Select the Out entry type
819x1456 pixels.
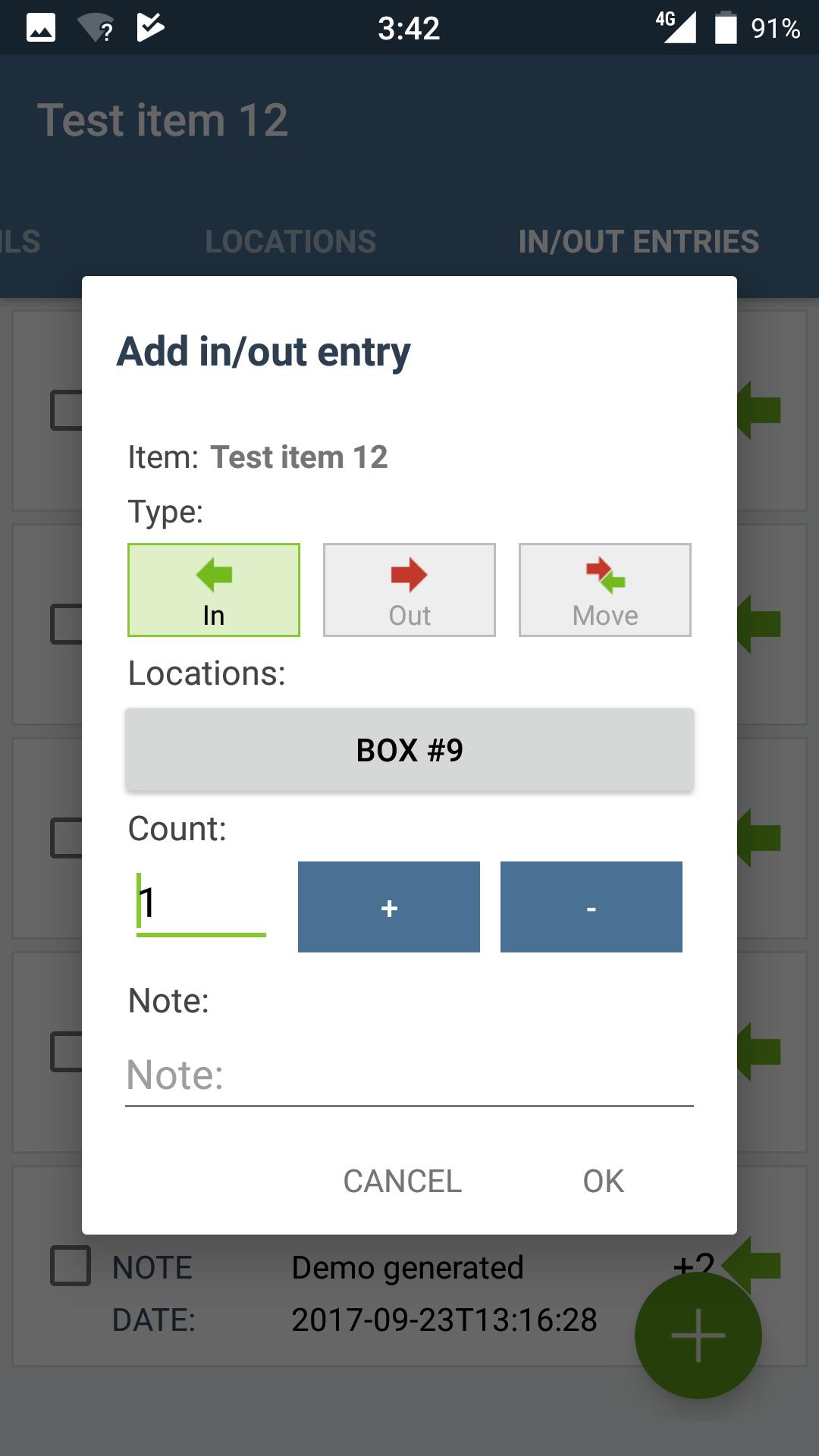(x=409, y=590)
